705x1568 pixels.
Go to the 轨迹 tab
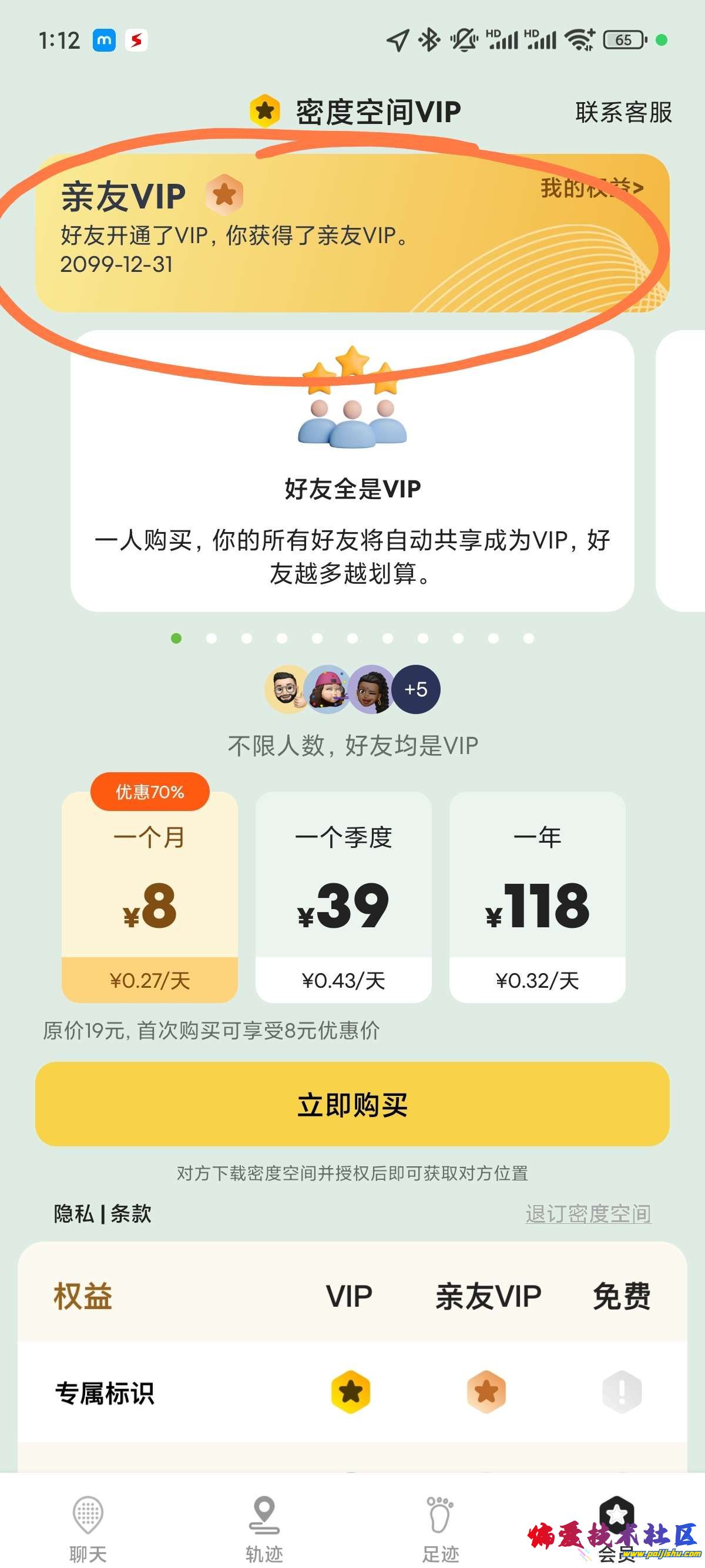click(264, 1528)
